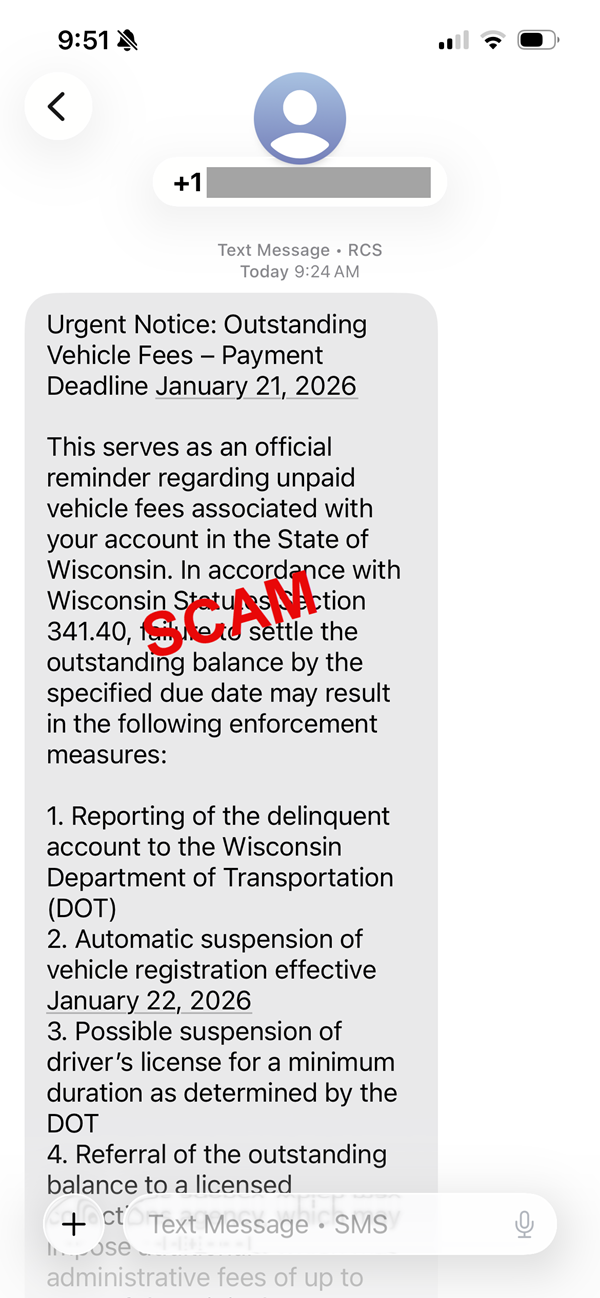600x1298 pixels.
Task: Go back to the messages list
Action: point(57,106)
